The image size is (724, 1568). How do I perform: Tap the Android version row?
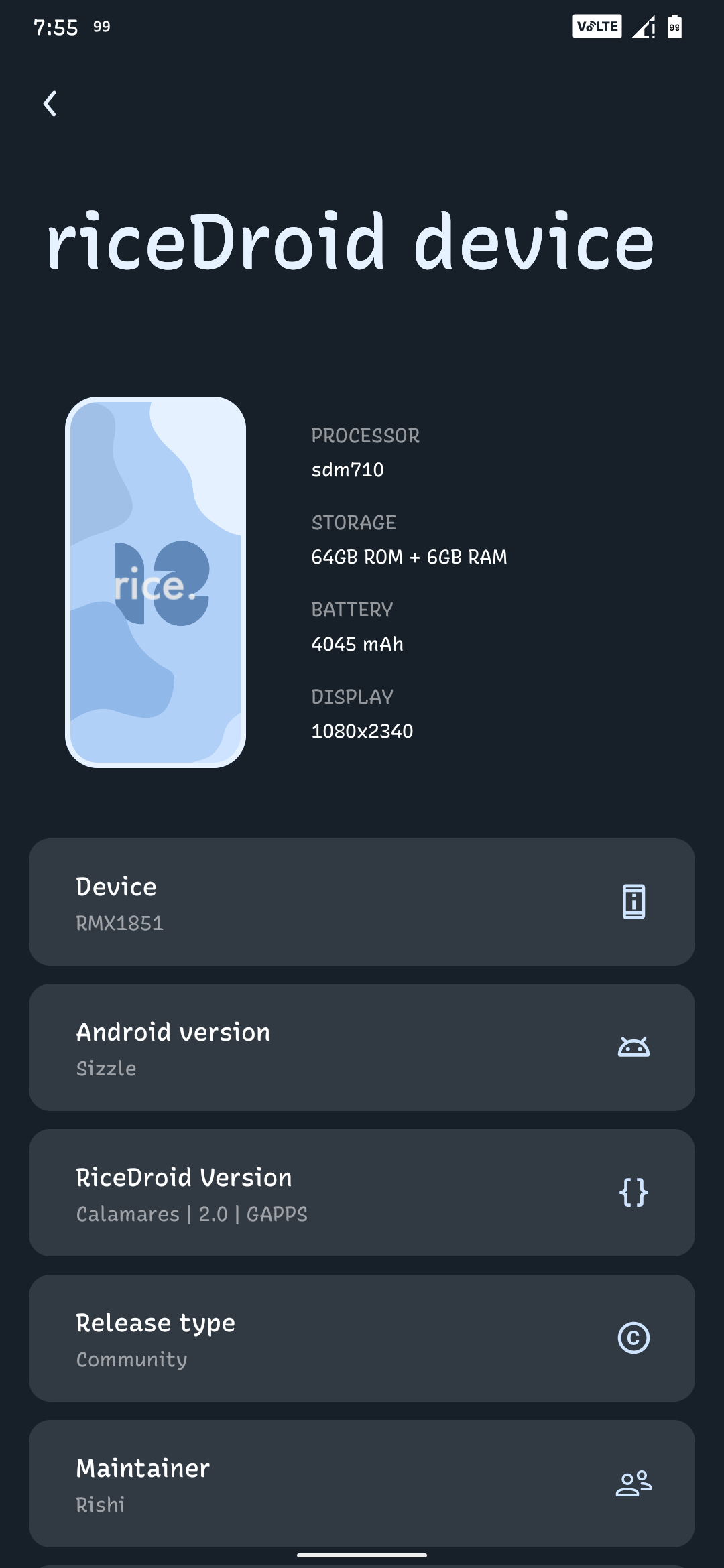pyautogui.click(x=361, y=1047)
